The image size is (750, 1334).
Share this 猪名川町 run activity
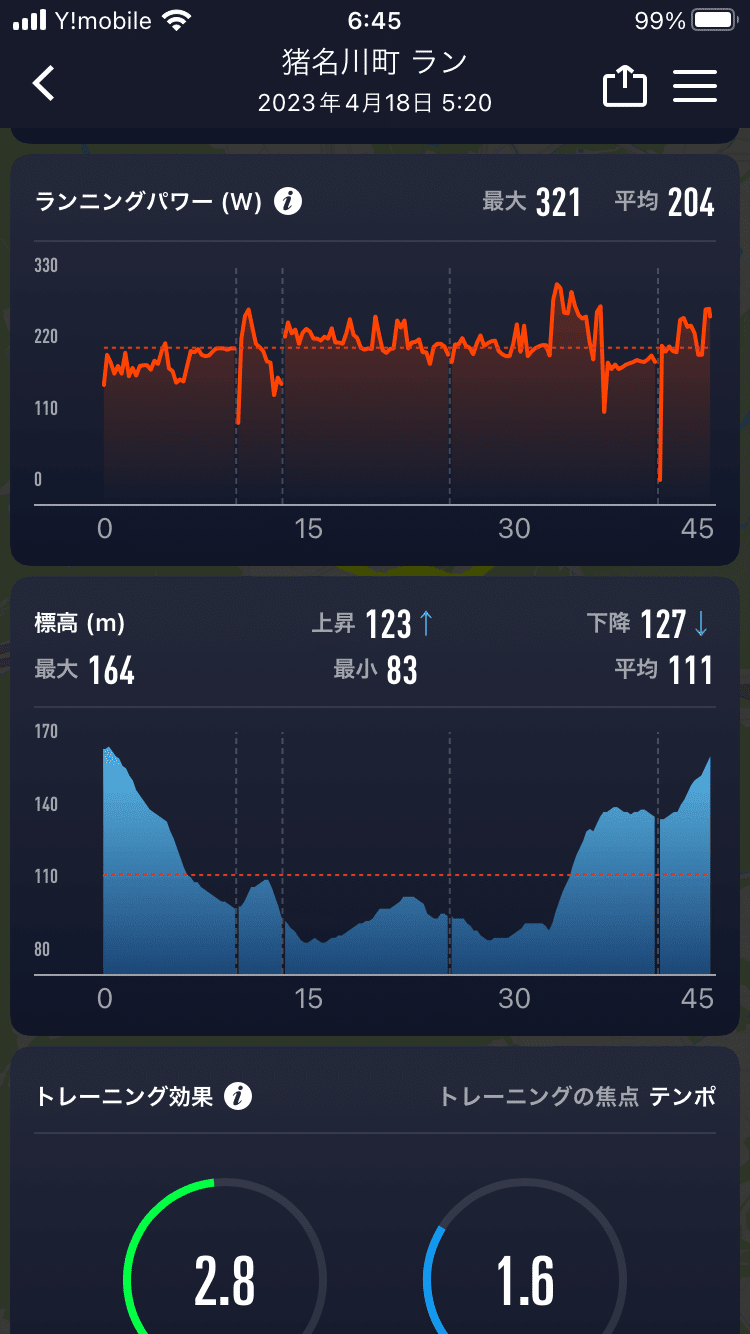pyautogui.click(x=624, y=86)
